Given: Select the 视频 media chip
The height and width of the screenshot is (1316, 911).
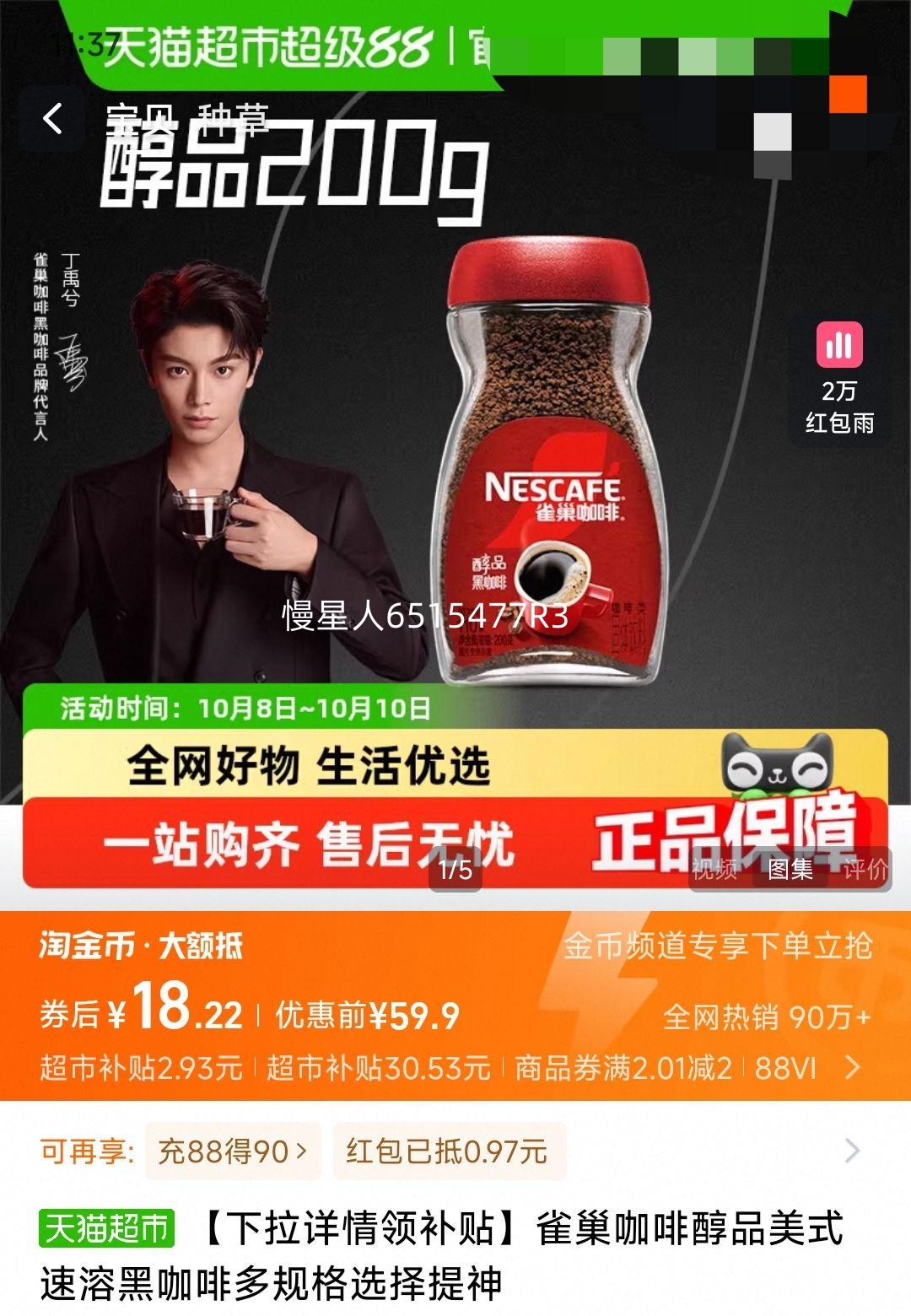Looking at the screenshot, I should click(714, 868).
